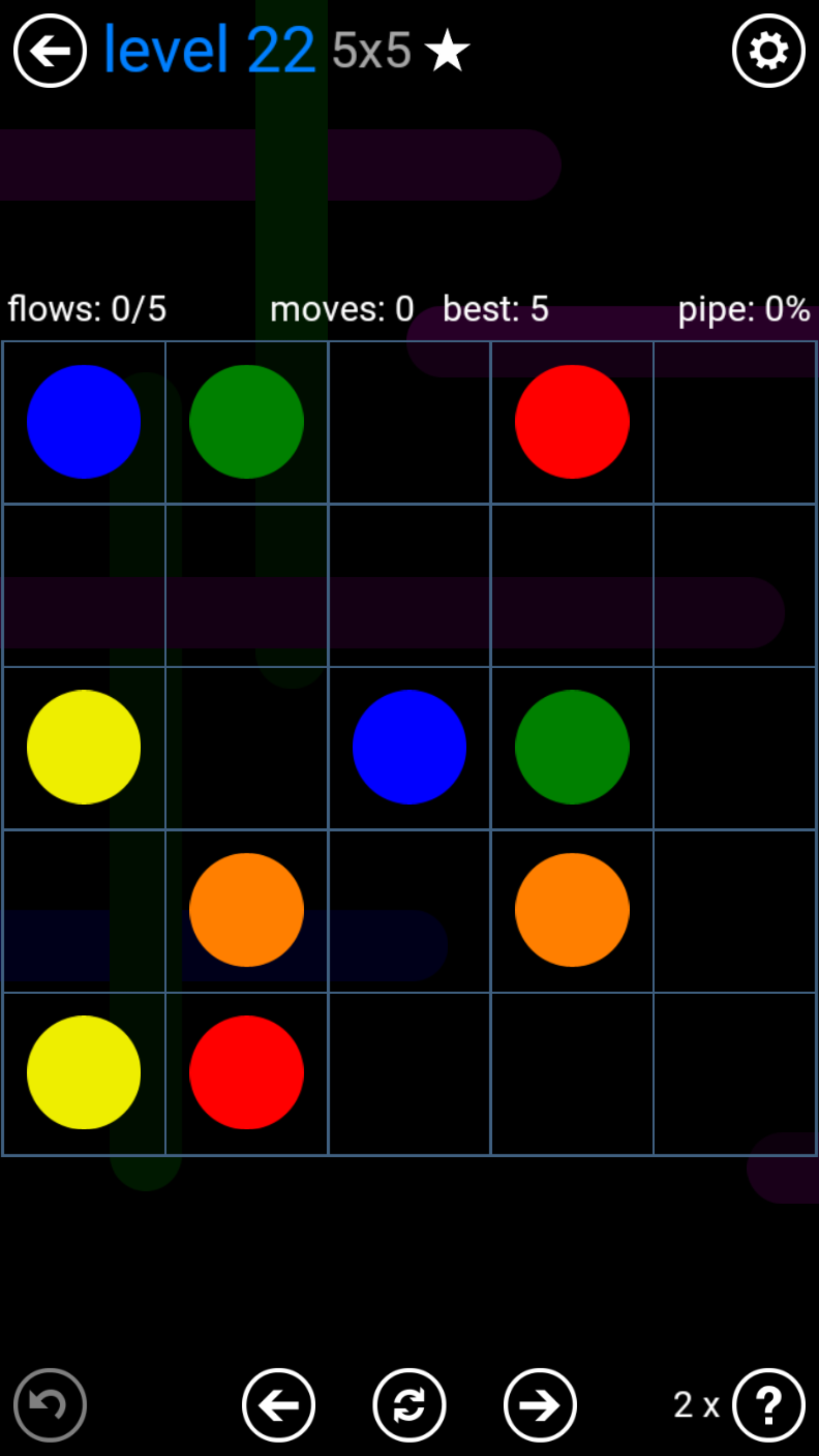Select the red dot in the bottom row

(246, 1072)
